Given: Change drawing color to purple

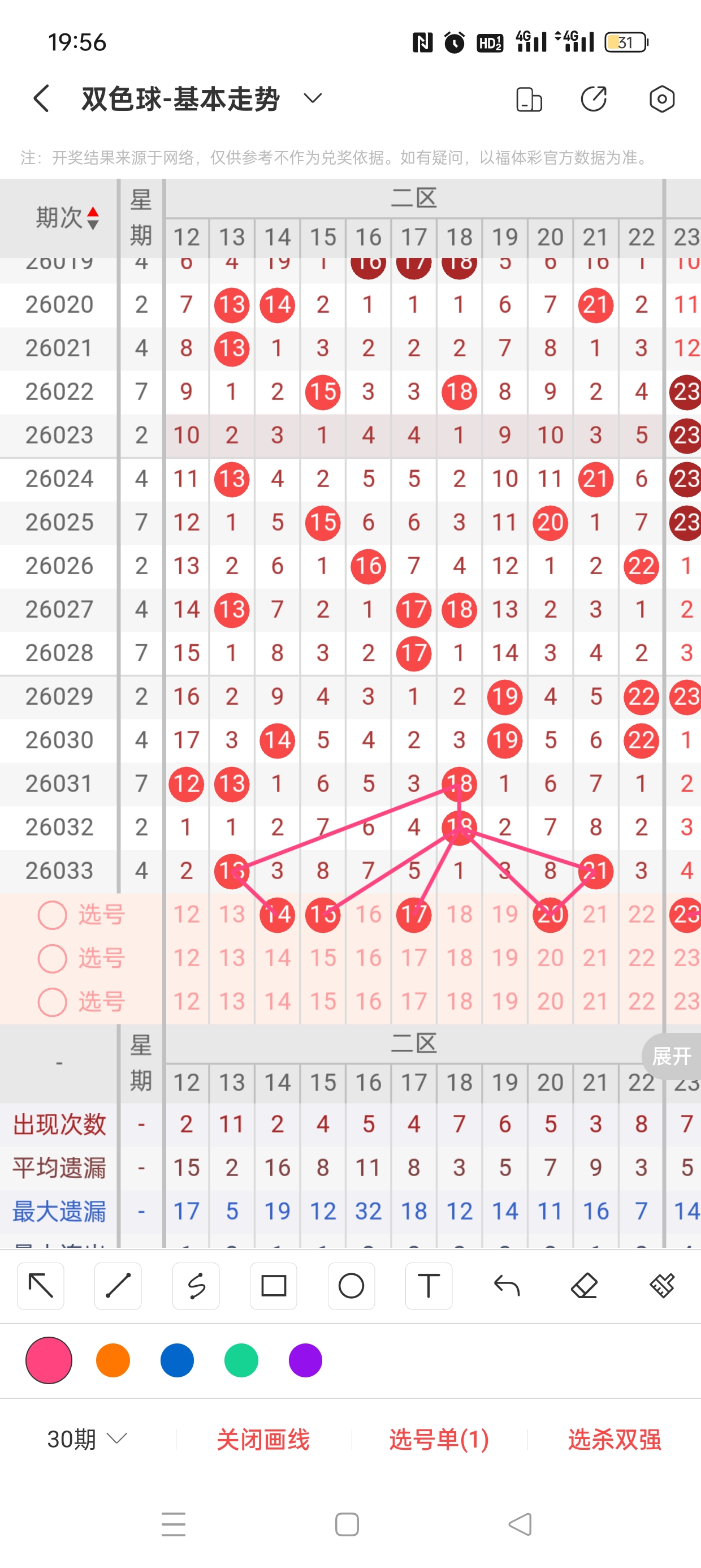Looking at the screenshot, I should click(305, 1360).
